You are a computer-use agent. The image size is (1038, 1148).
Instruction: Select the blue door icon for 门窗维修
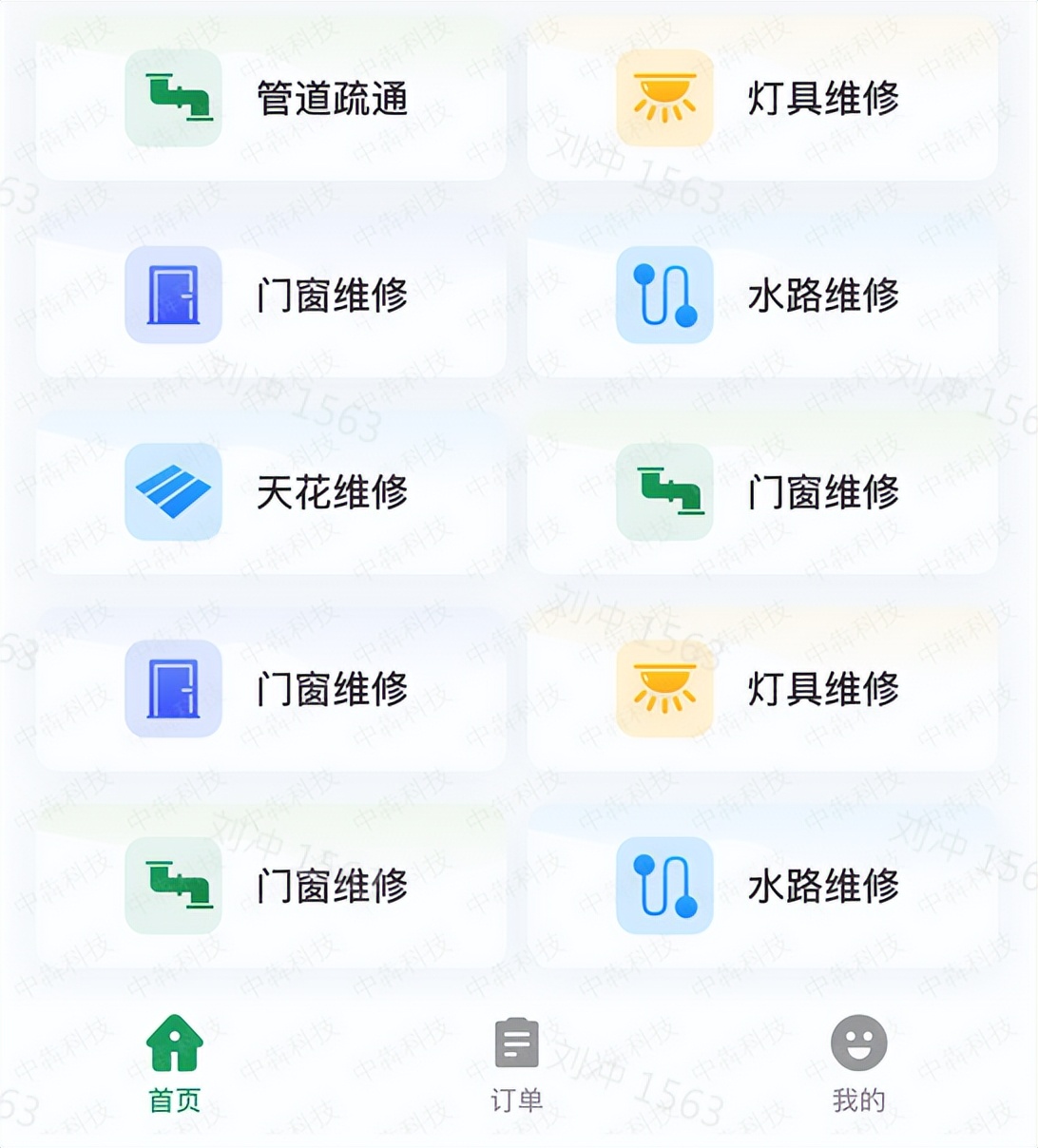(174, 295)
